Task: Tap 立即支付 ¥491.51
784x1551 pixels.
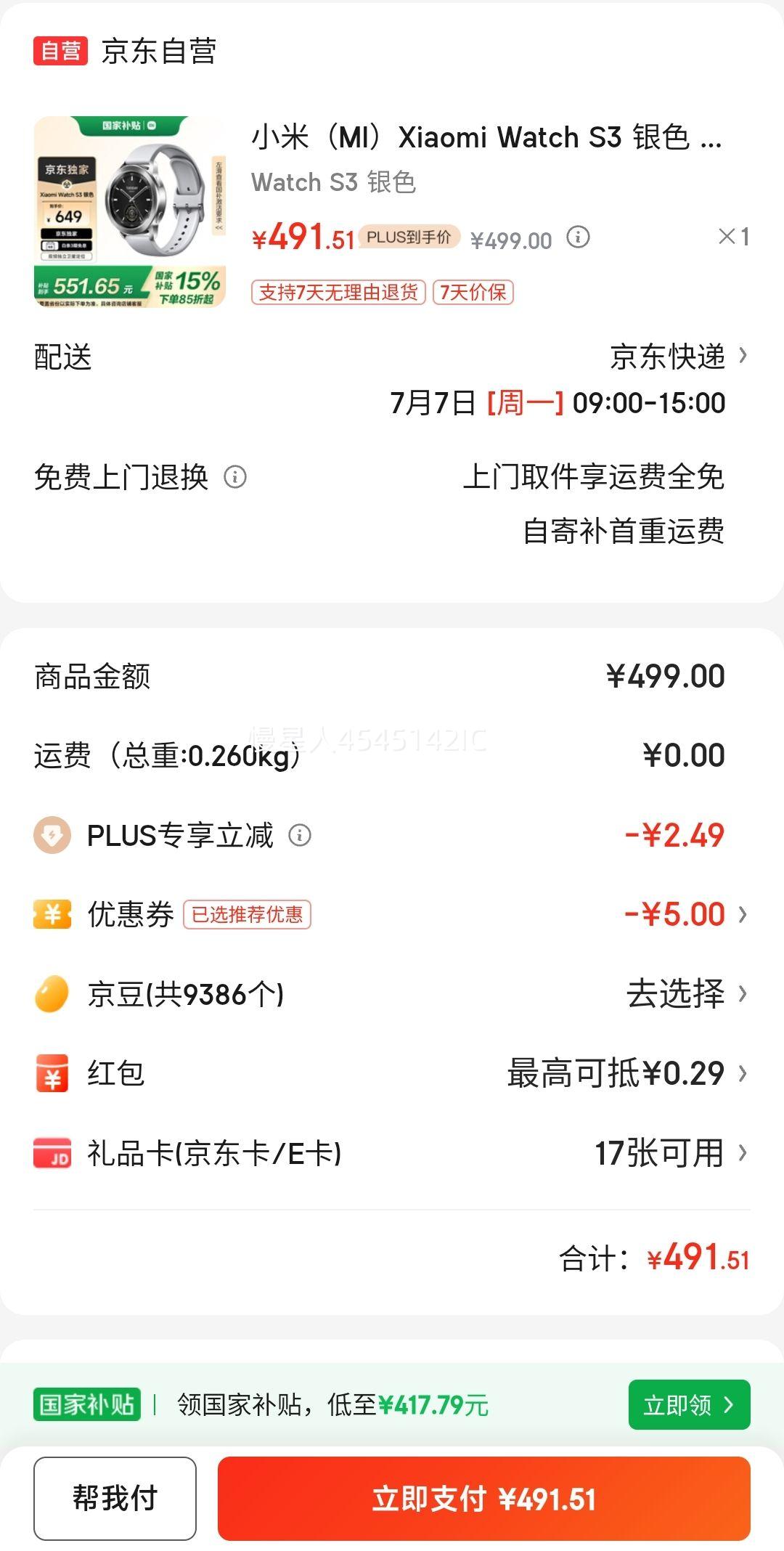Action: point(484,1498)
